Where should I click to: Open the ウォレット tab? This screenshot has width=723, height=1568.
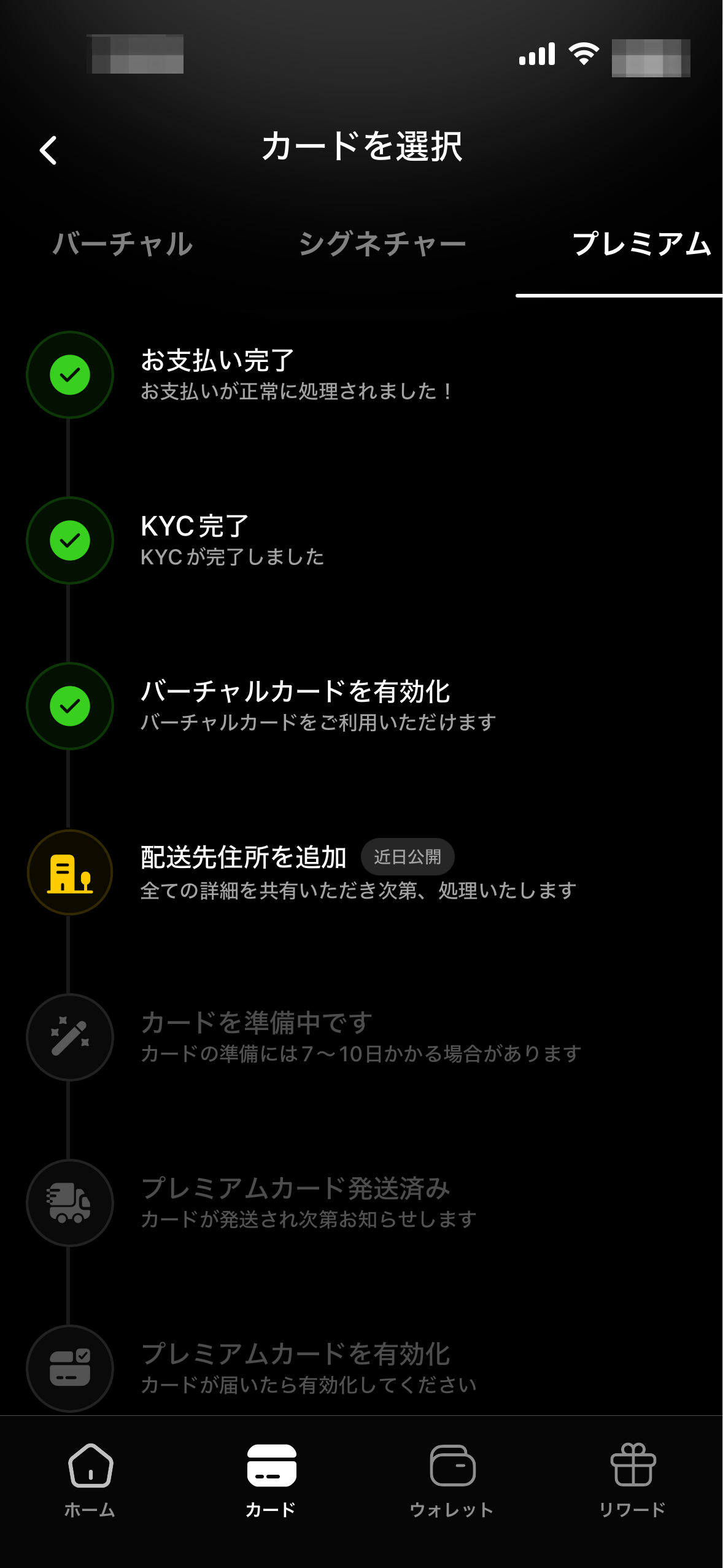click(x=452, y=1480)
